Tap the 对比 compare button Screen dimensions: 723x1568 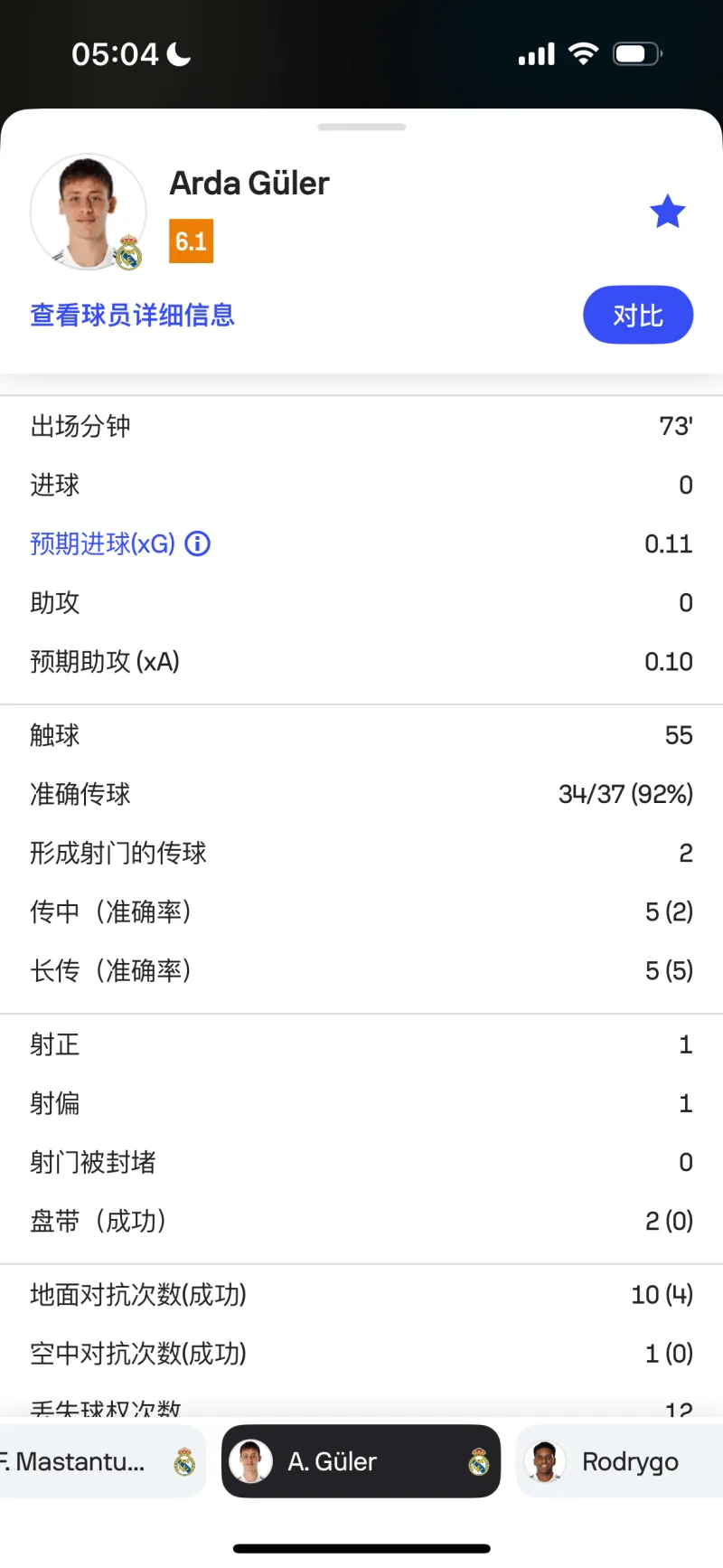click(x=638, y=316)
